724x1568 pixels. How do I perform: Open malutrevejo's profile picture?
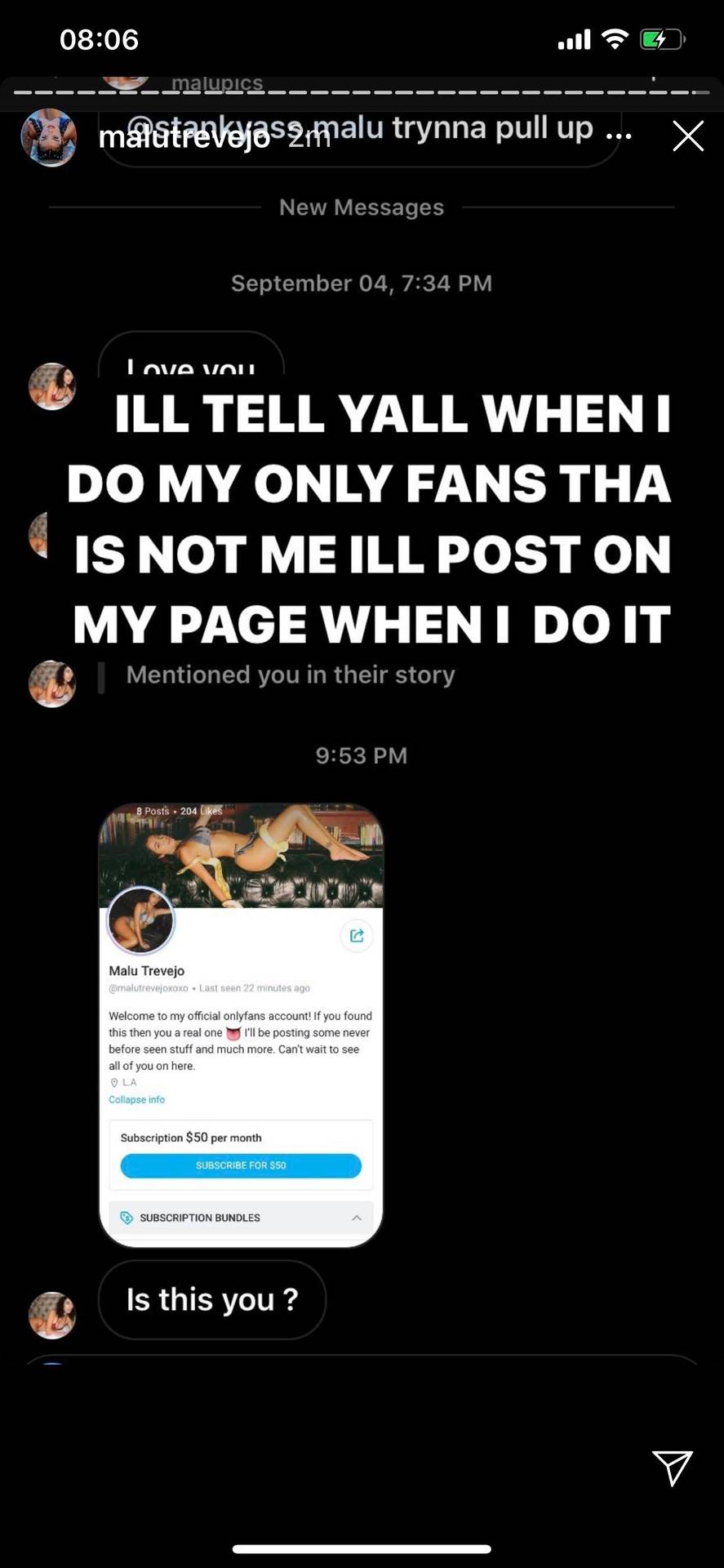coord(49,137)
